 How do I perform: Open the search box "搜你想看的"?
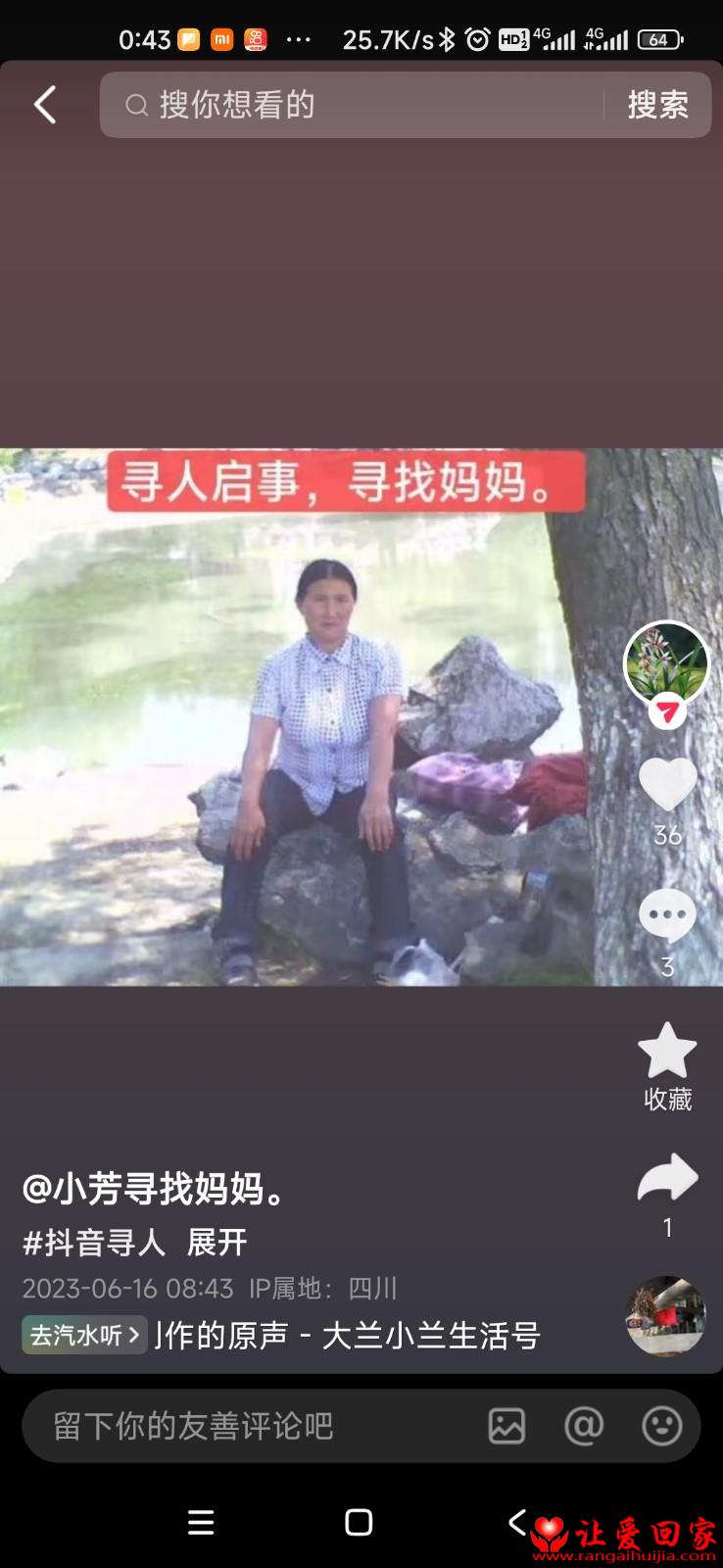353,105
